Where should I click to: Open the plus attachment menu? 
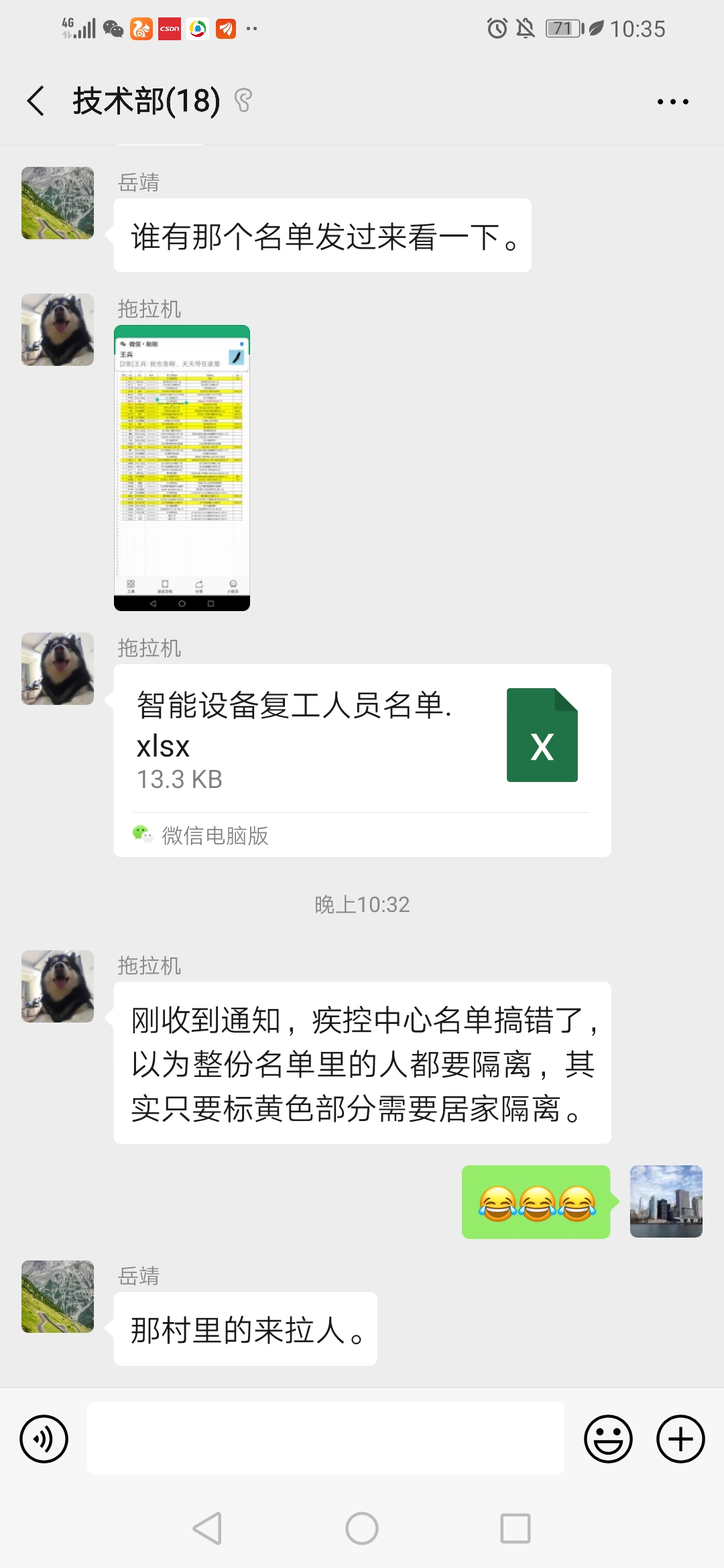(x=680, y=1439)
